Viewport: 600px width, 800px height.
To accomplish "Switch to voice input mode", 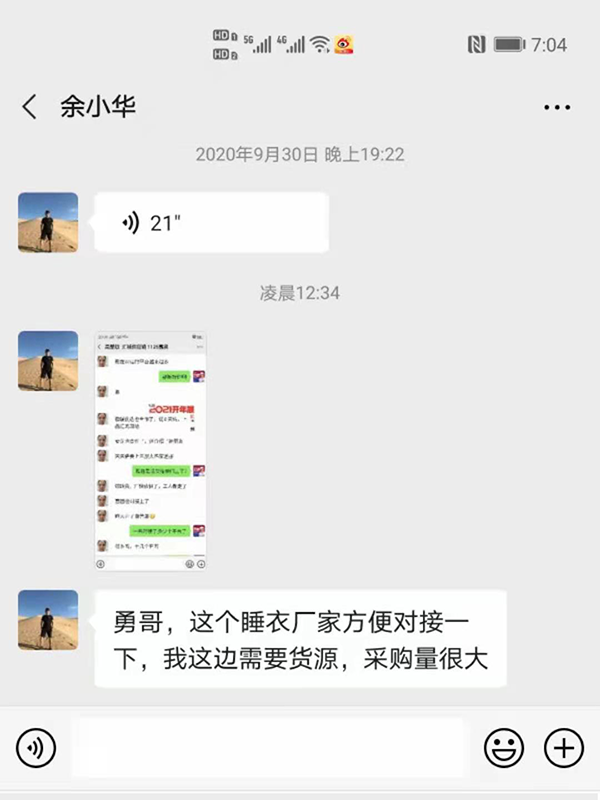I will [x=36, y=746].
